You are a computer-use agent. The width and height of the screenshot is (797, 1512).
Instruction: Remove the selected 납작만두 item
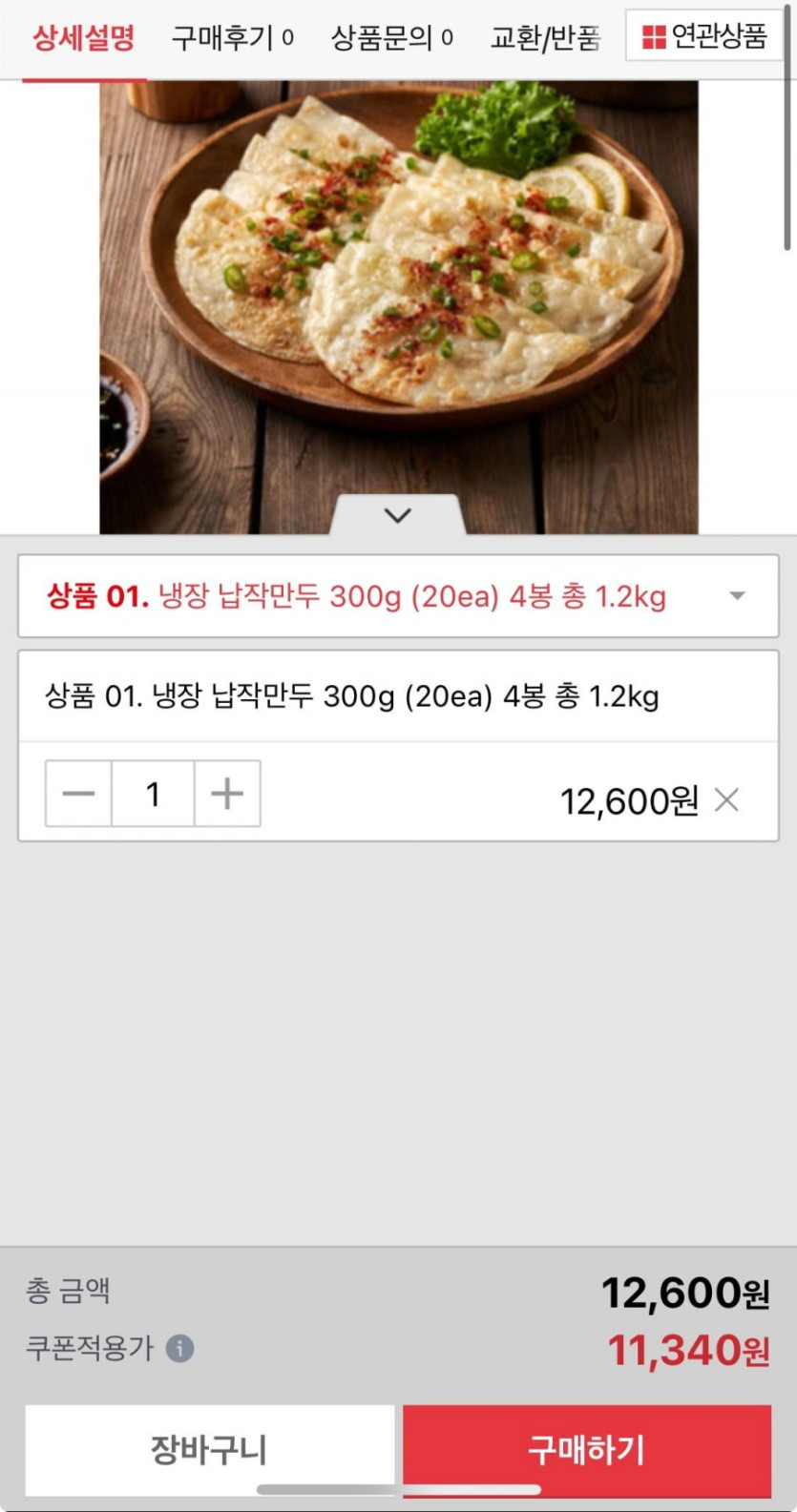(x=727, y=800)
